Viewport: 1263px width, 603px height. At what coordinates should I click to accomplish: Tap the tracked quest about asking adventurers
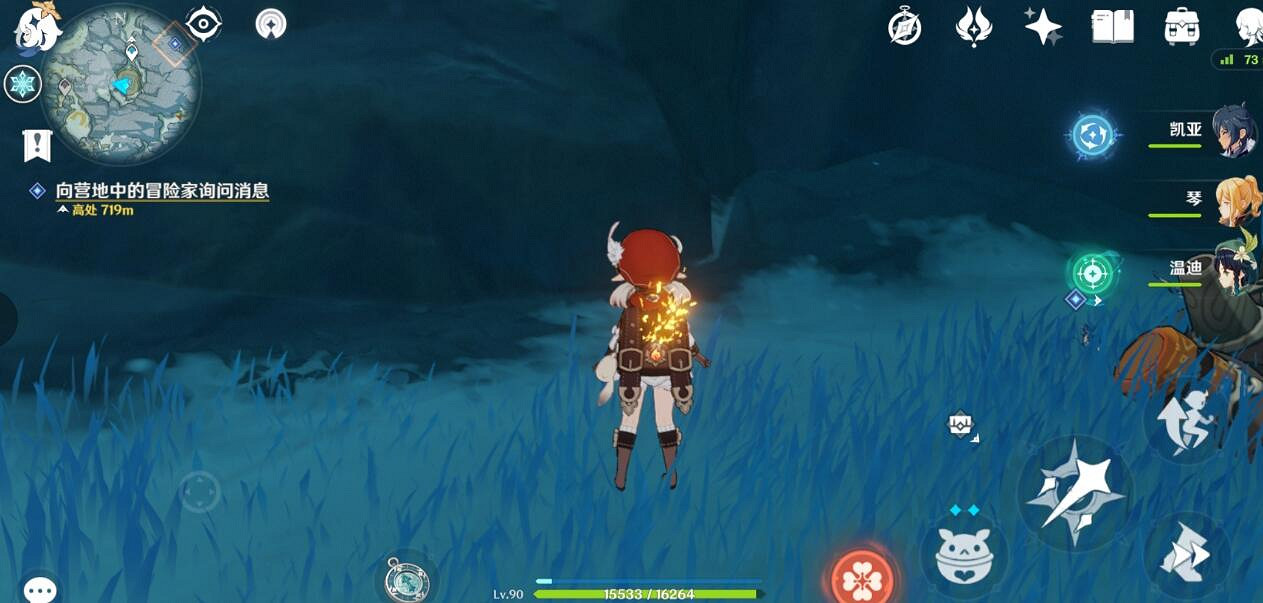pyautogui.click(x=161, y=190)
